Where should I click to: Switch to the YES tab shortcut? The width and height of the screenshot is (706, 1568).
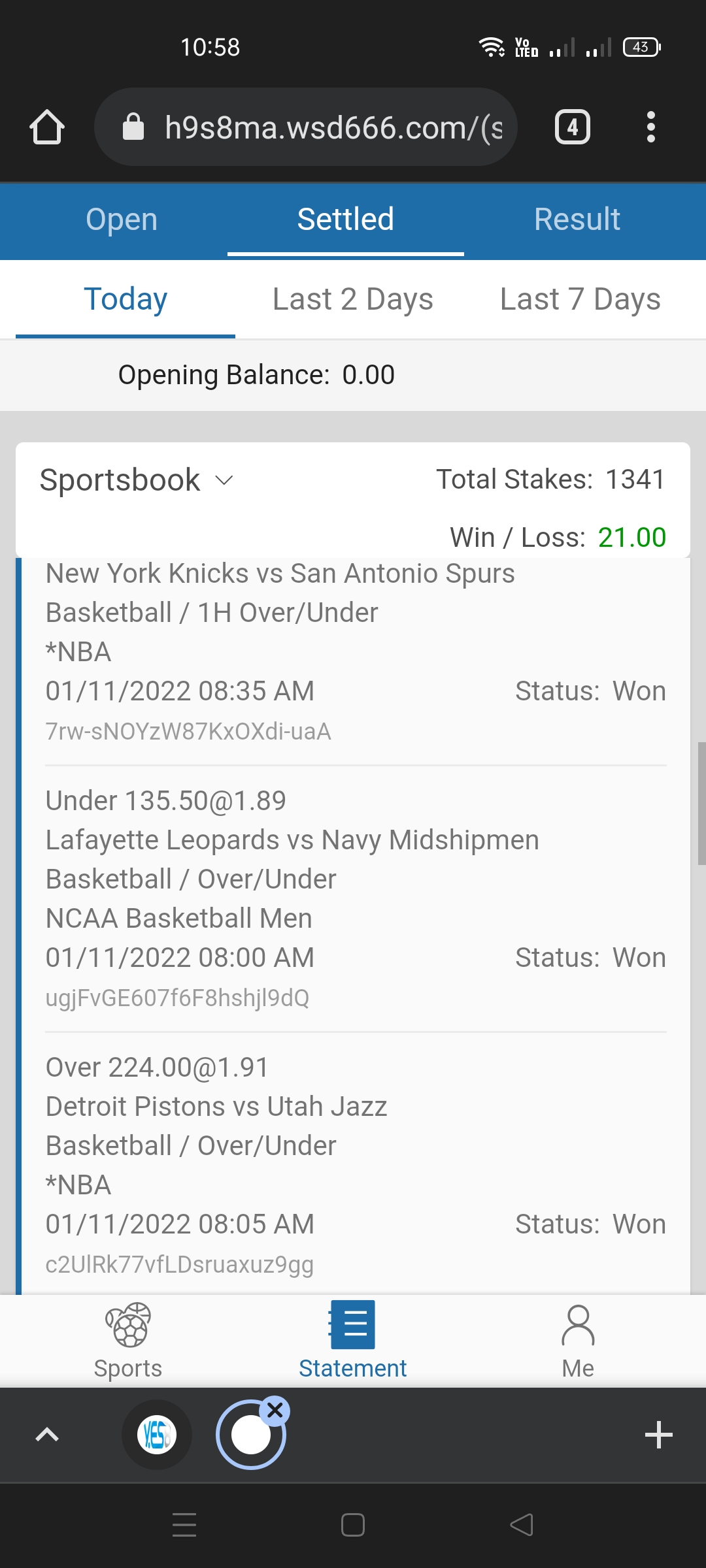(x=157, y=1435)
